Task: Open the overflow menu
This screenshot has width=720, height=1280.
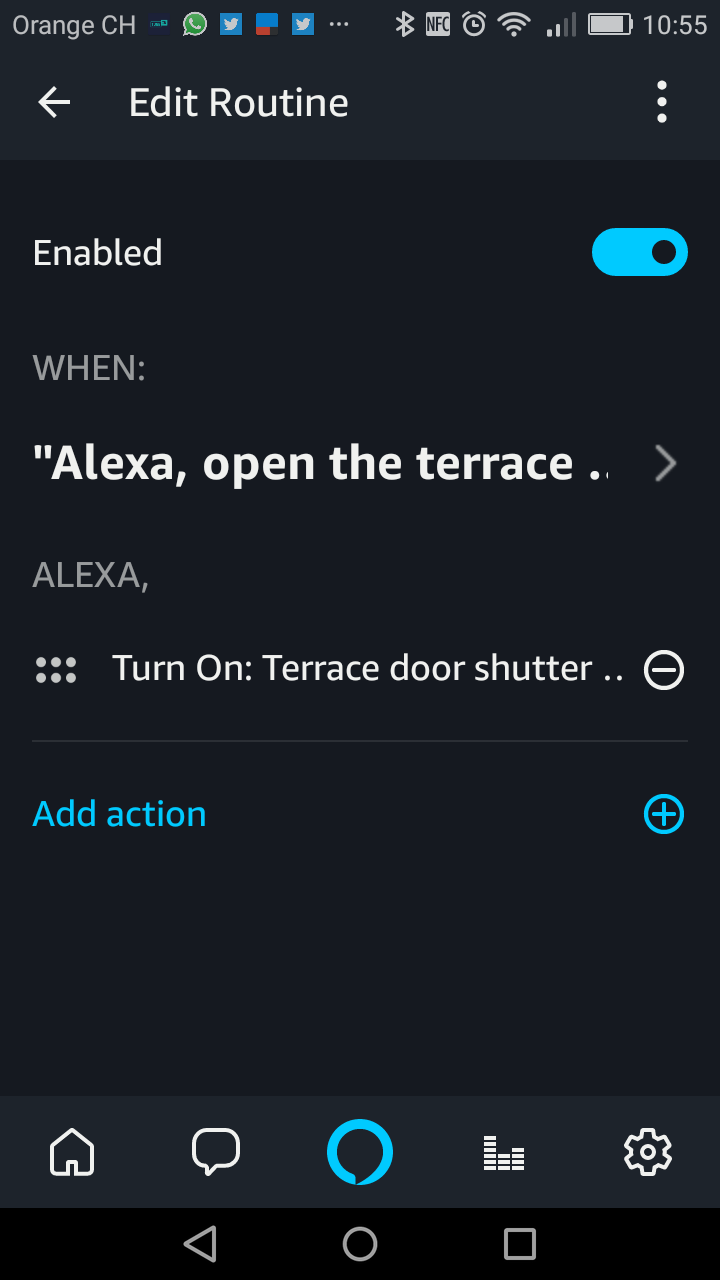Action: (661, 102)
